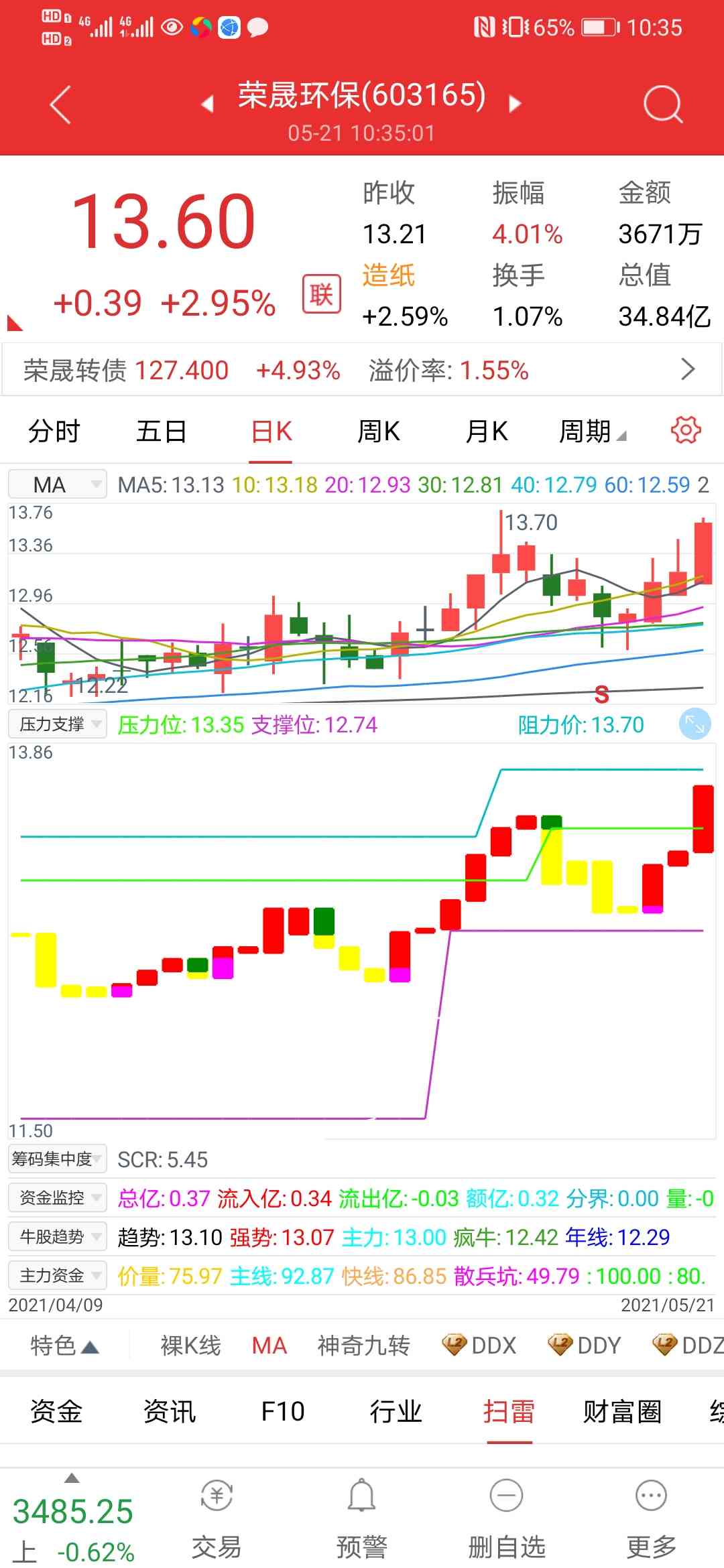
Task: Switch to the previous stock with left arrow
Action: pyautogui.click(x=207, y=104)
